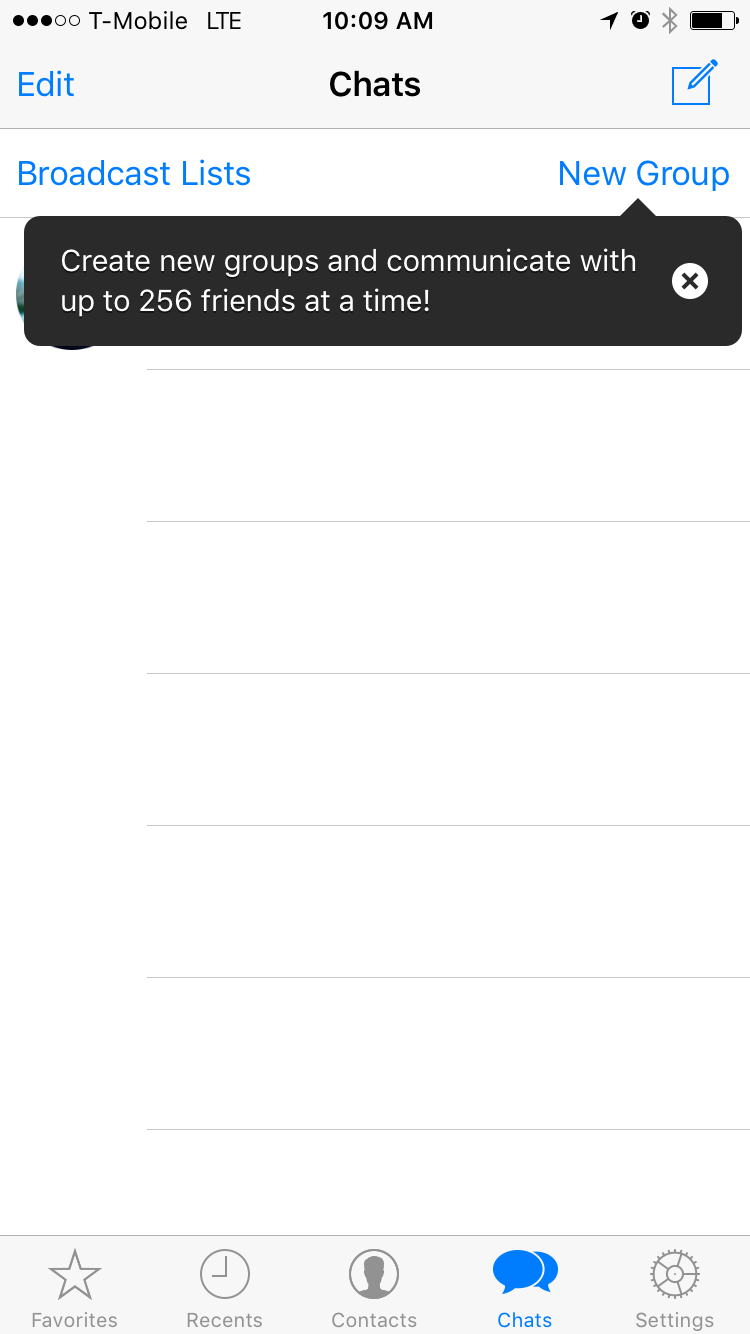The image size is (750, 1334).
Task: Switch to the Favorites tab
Action: (75, 1290)
